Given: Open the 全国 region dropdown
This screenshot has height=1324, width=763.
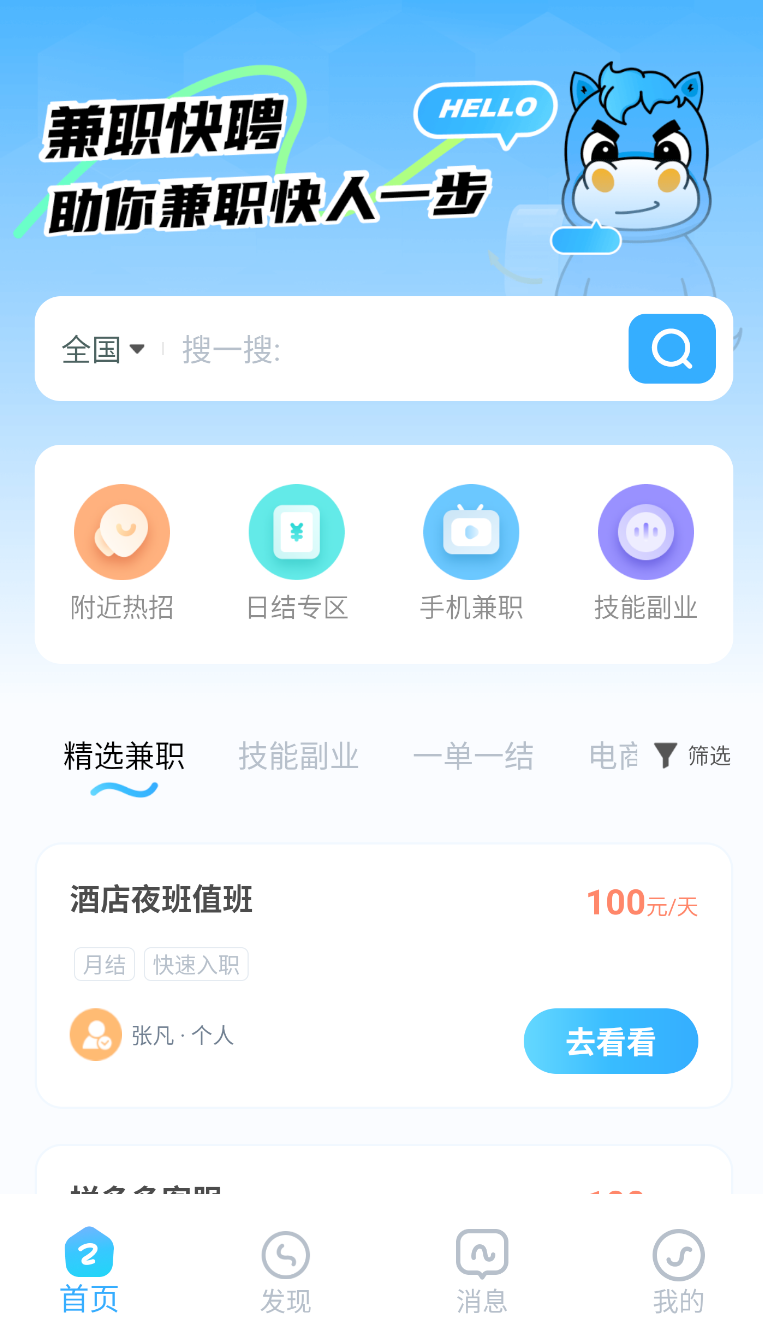Looking at the screenshot, I should (x=104, y=348).
